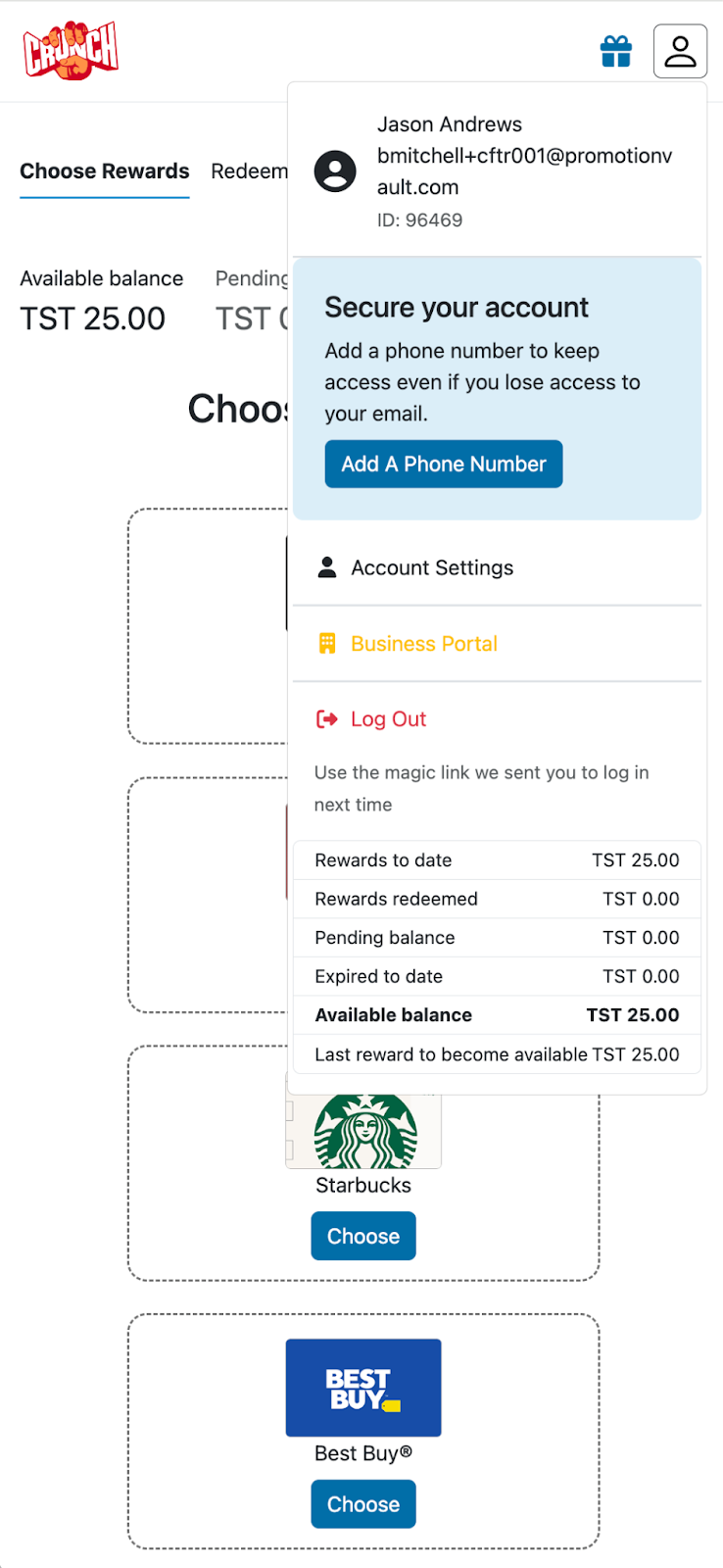723x1568 pixels.
Task: Switch to the Redeem tab
Action: point(250,171)
